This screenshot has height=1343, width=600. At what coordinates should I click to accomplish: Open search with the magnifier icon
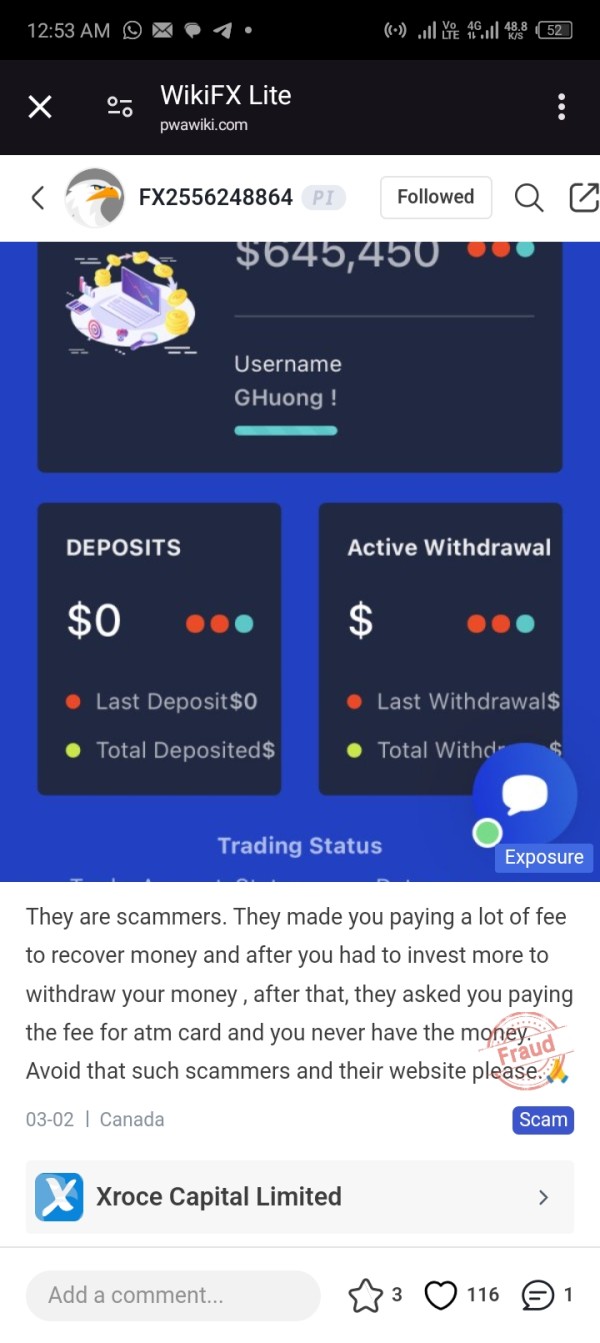(x=529, y=198)
